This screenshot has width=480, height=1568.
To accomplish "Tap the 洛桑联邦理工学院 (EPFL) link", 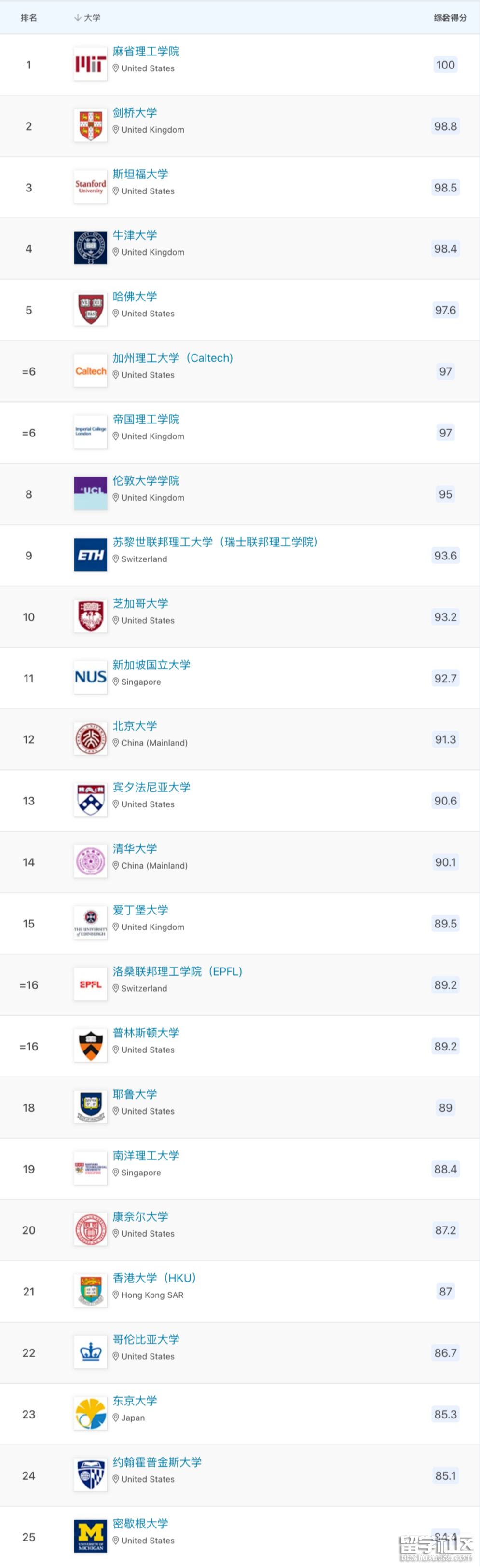I will (x=177, y=972).
